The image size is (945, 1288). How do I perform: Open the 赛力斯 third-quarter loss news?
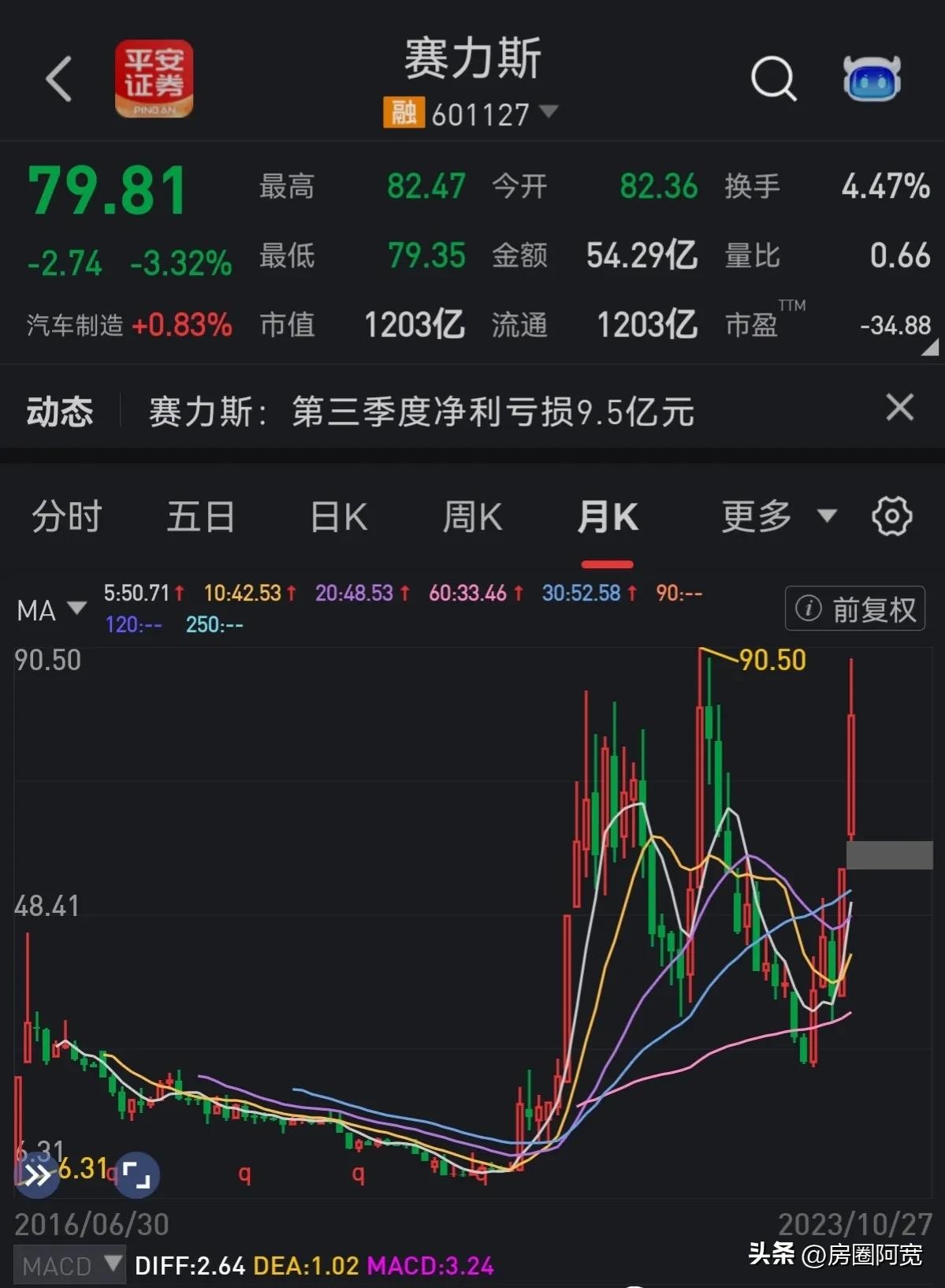tap(422, 411)
